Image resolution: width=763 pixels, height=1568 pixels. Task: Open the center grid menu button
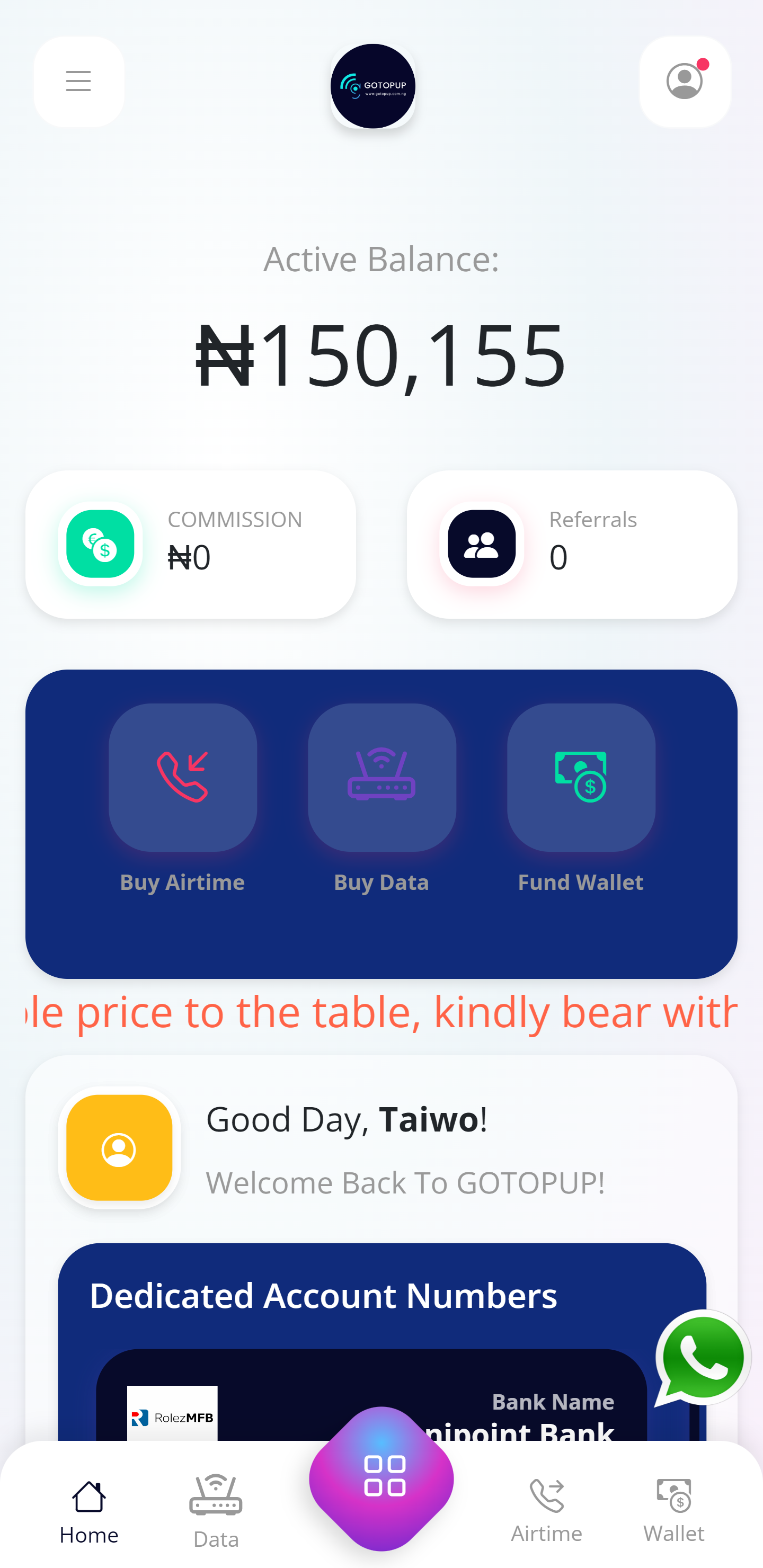click(x=382, y=1477)
